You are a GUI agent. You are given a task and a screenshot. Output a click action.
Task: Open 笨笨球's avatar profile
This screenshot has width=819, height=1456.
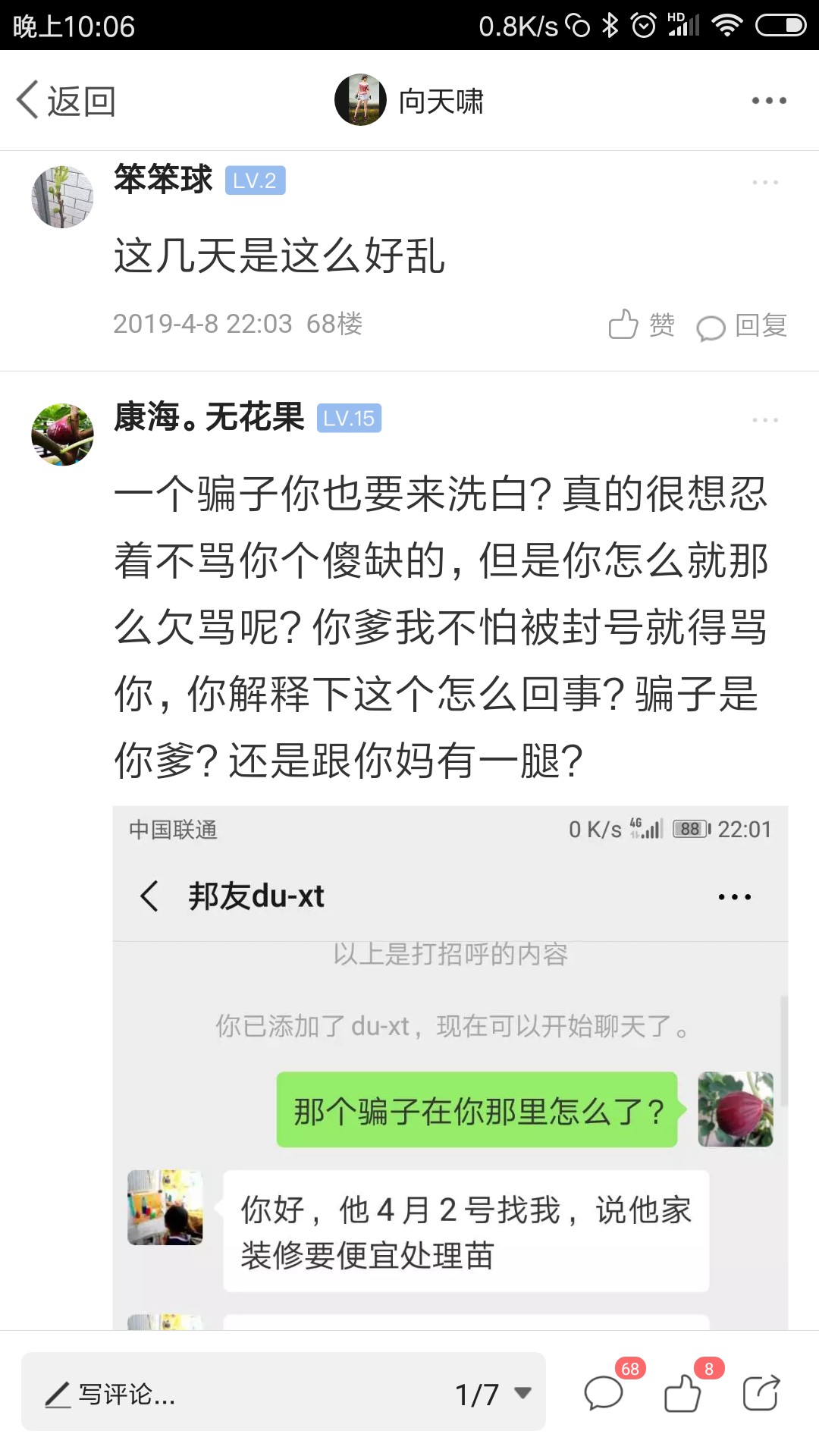click(x=62, y=197)
